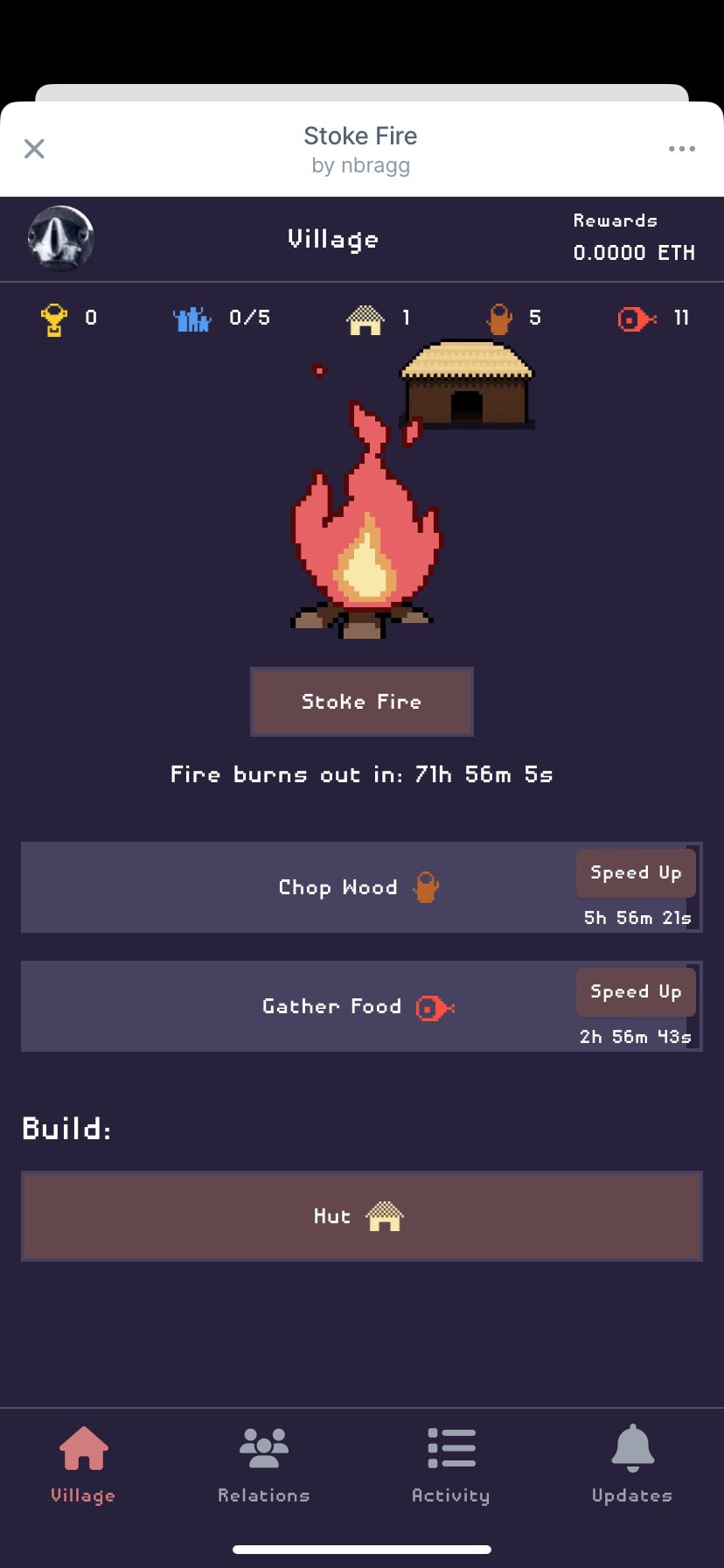Build a Hut
Image resolution: width=724 pixels, height=1568 pixels.
tap(361, 1216)
